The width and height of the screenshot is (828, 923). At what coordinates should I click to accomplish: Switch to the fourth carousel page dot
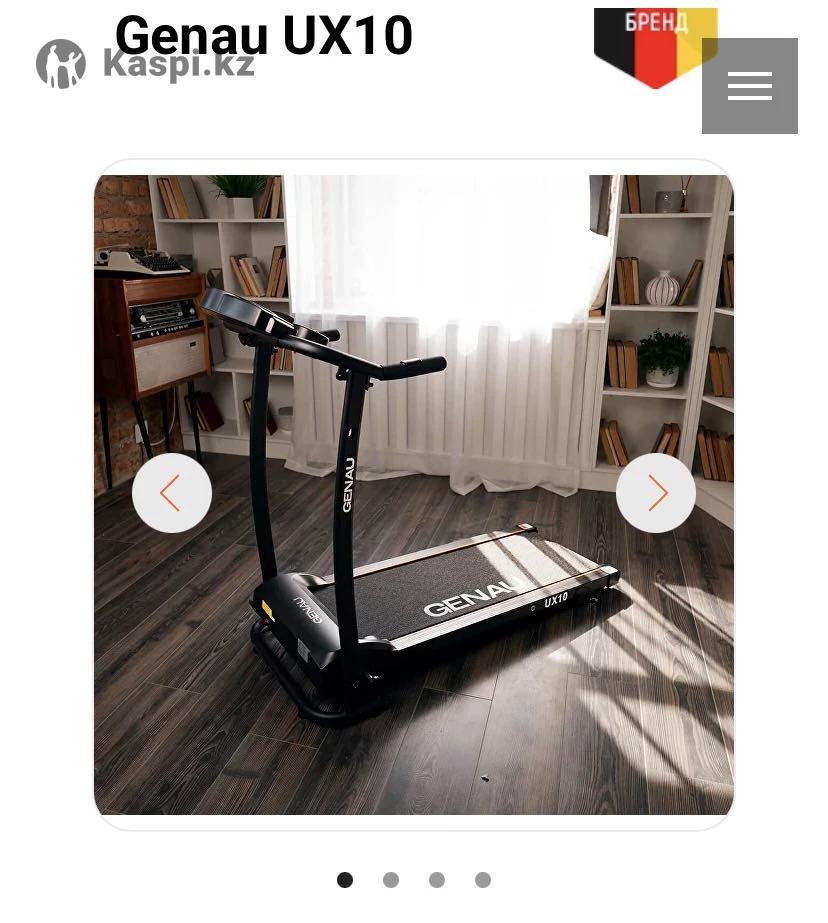click(x=483, y=880)
